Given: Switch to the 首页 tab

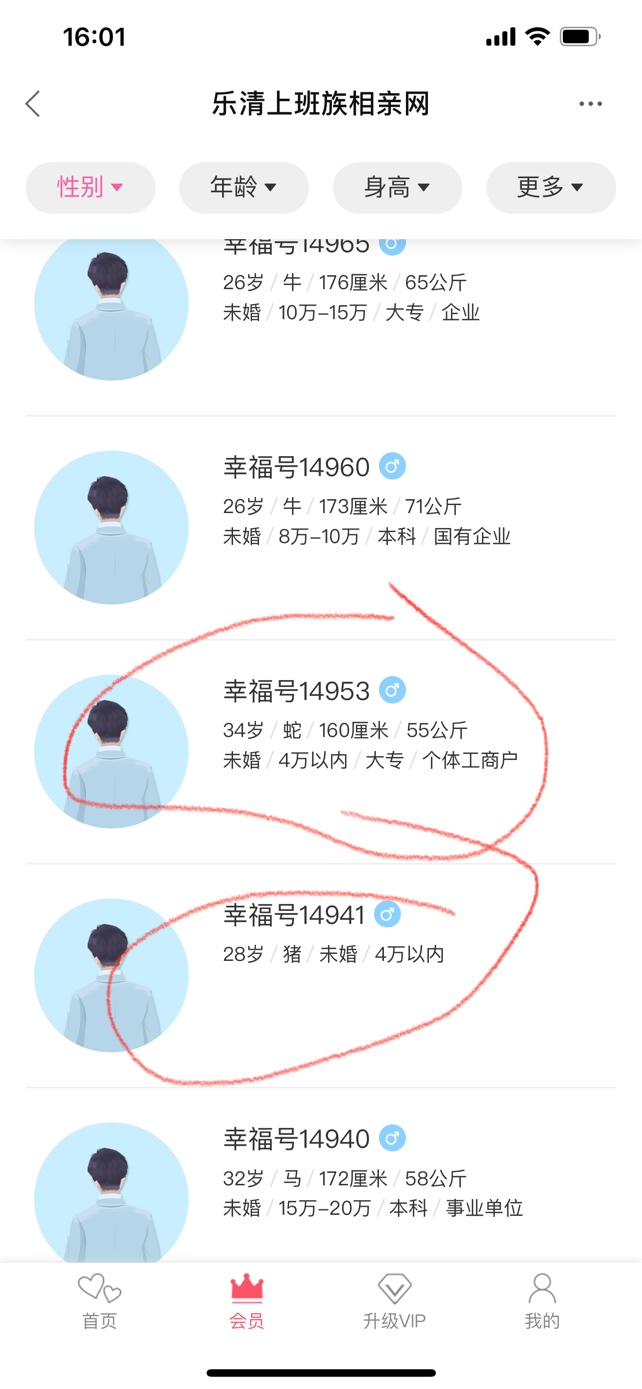Looking at the screenshot, I should [x=99, y=1302].
